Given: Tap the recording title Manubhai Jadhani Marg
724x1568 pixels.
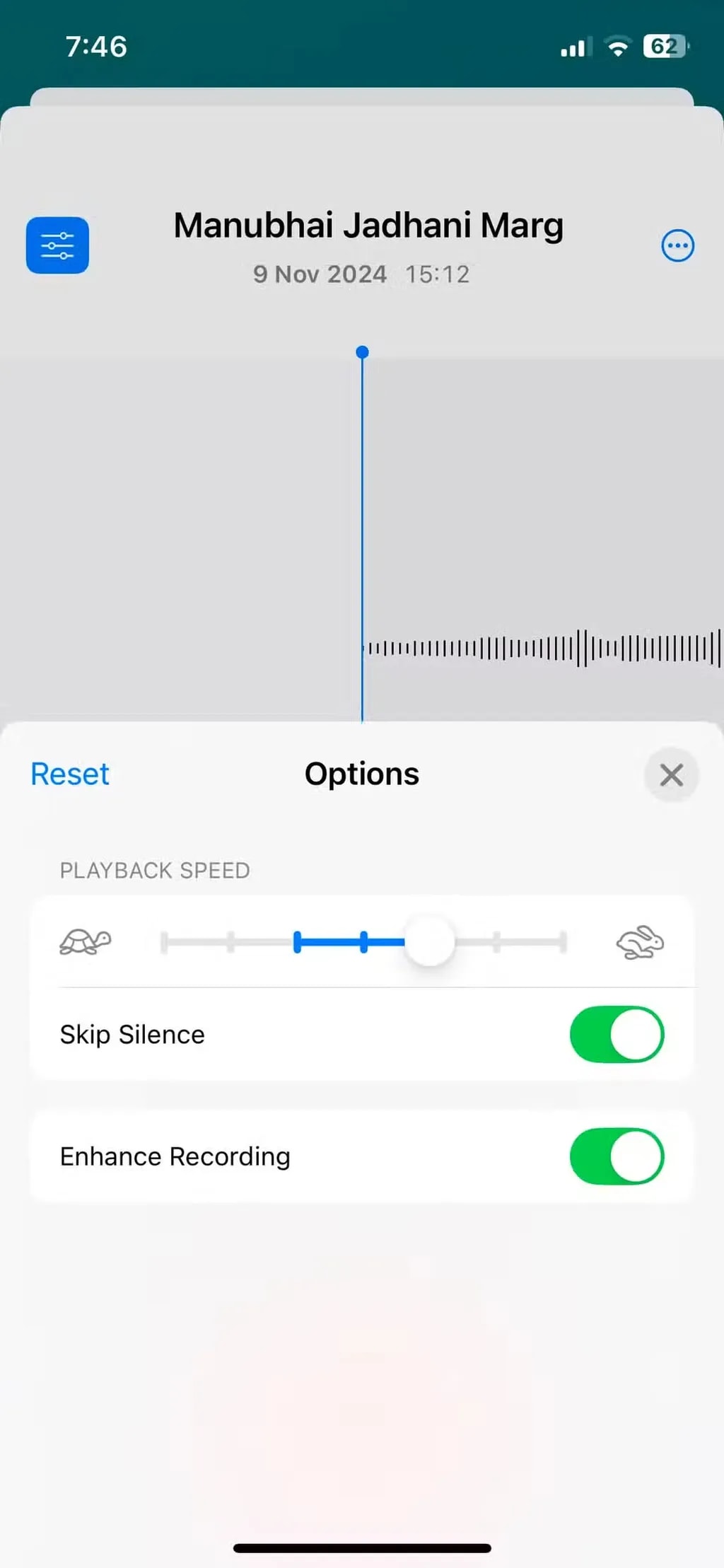Looking at the screenshot, I should coord(368,225).
